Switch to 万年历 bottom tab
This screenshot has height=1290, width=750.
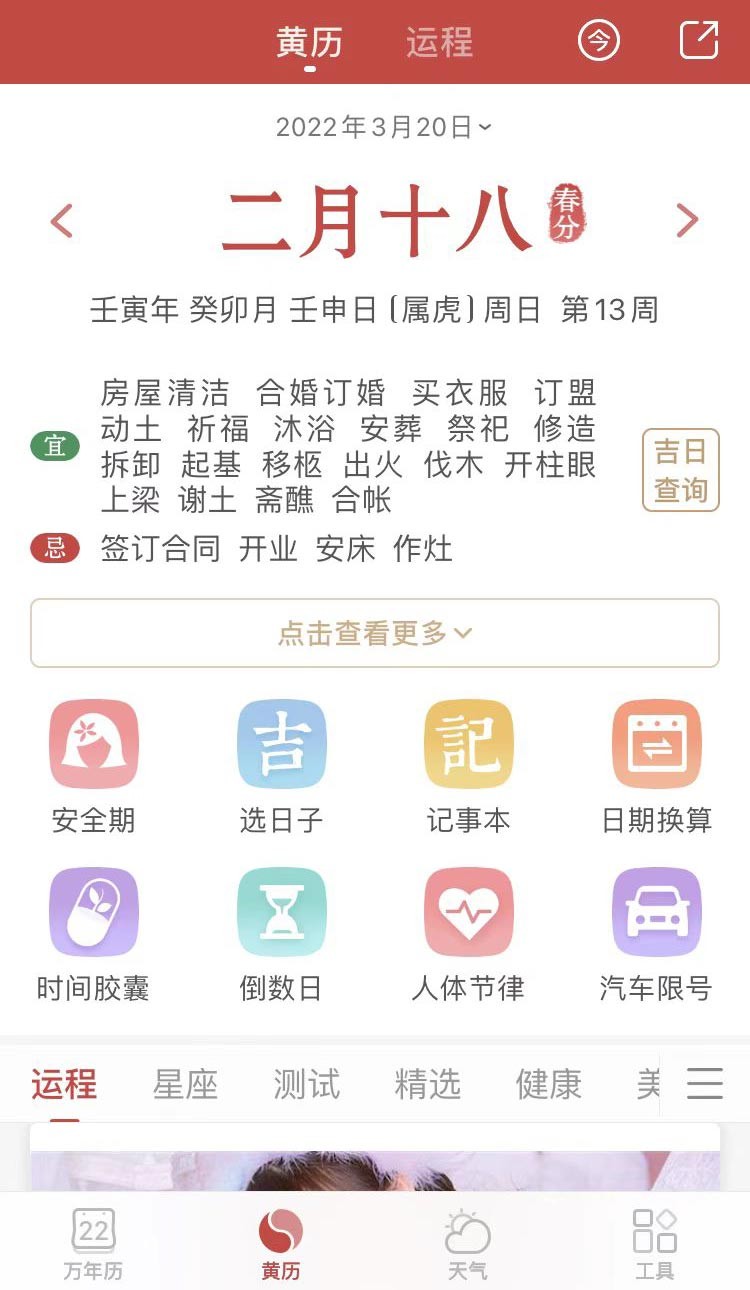click(x=93, y=1244)
